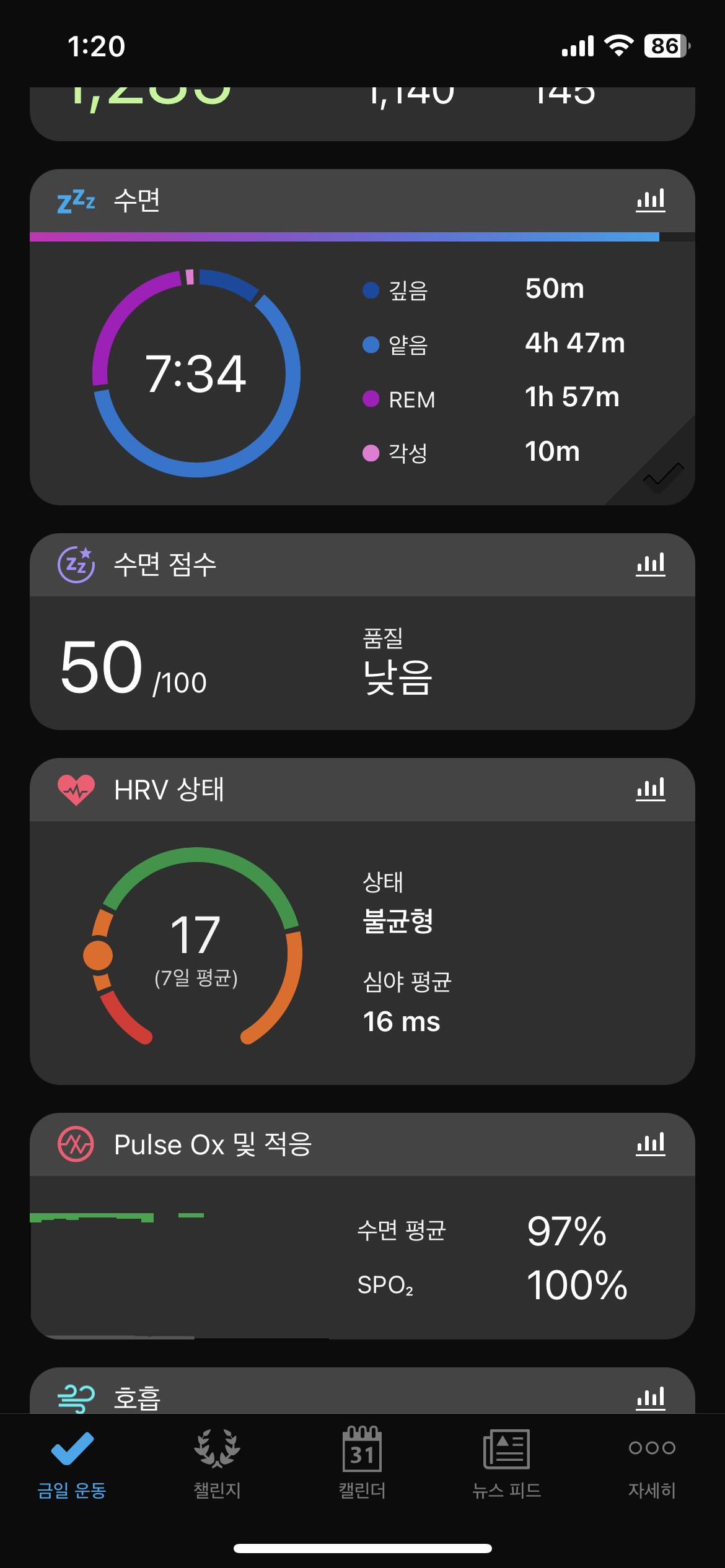This screenshot has height=1568, width=725.
Task: Open the chart icon on Pulse Ox 및 적응
Action: click(650, 1144)
